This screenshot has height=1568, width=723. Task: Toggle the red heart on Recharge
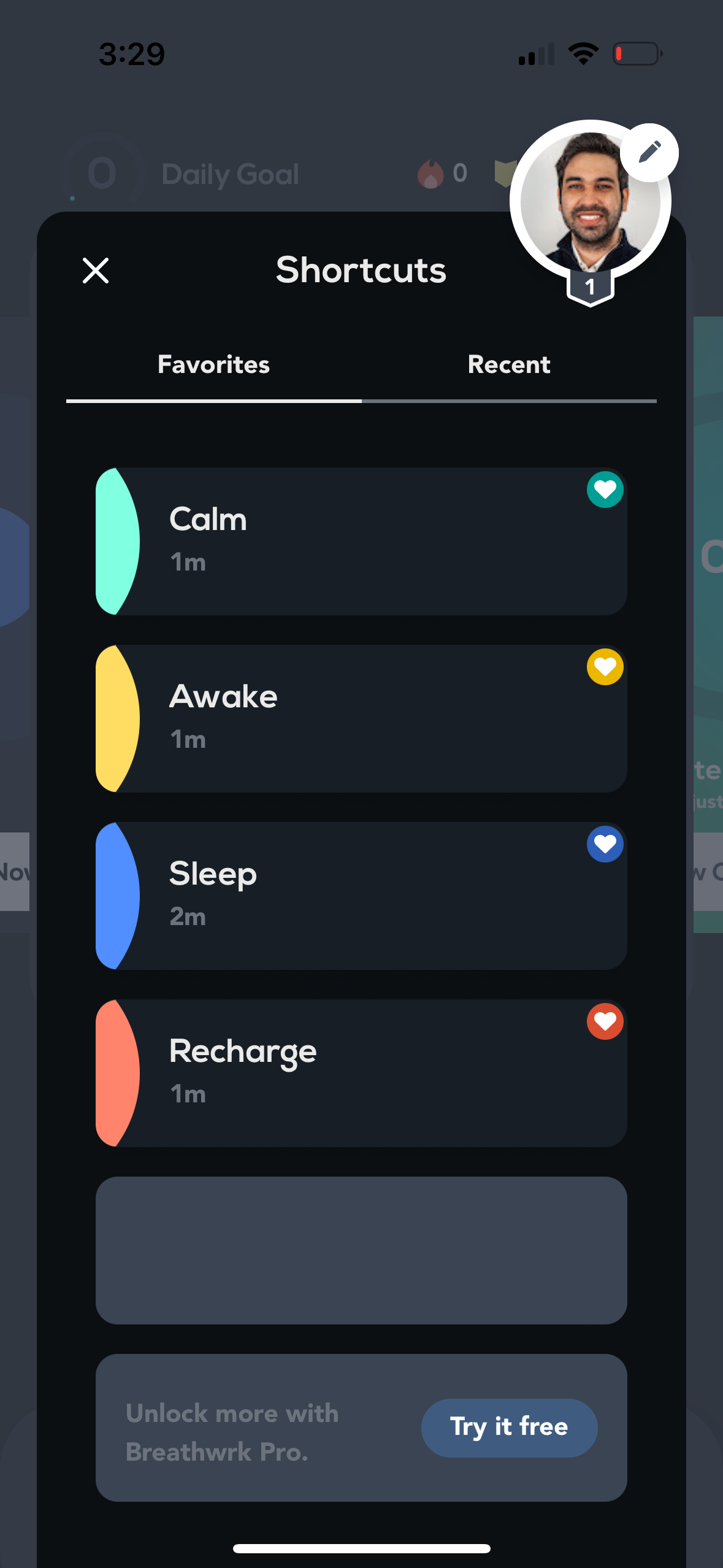pos(605,1021)
